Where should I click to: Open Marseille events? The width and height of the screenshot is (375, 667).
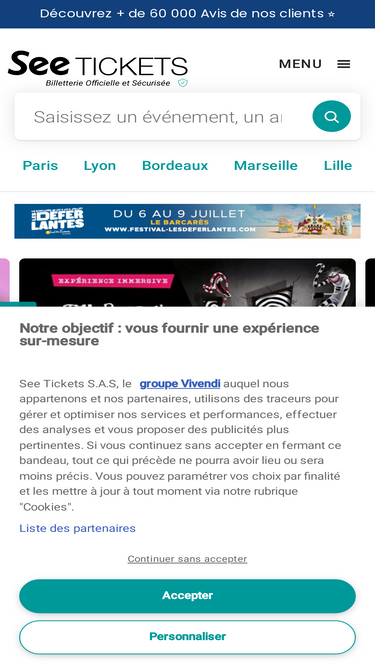(266, 165)
